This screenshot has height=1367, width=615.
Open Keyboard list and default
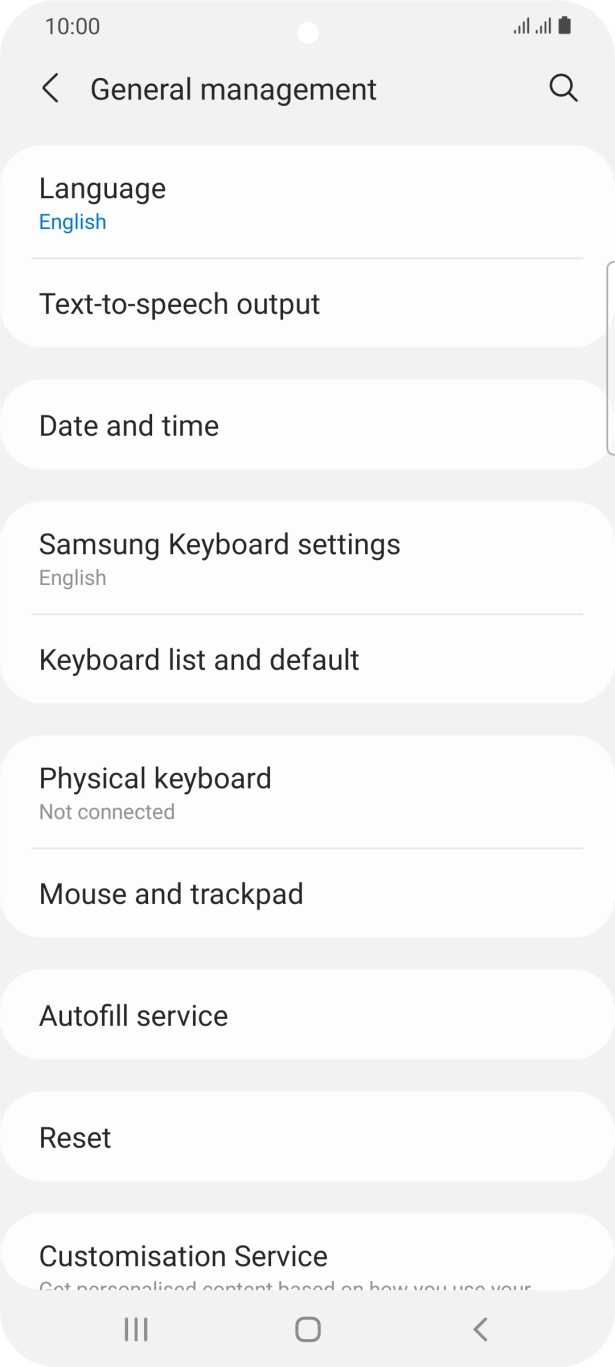(306, 660)
